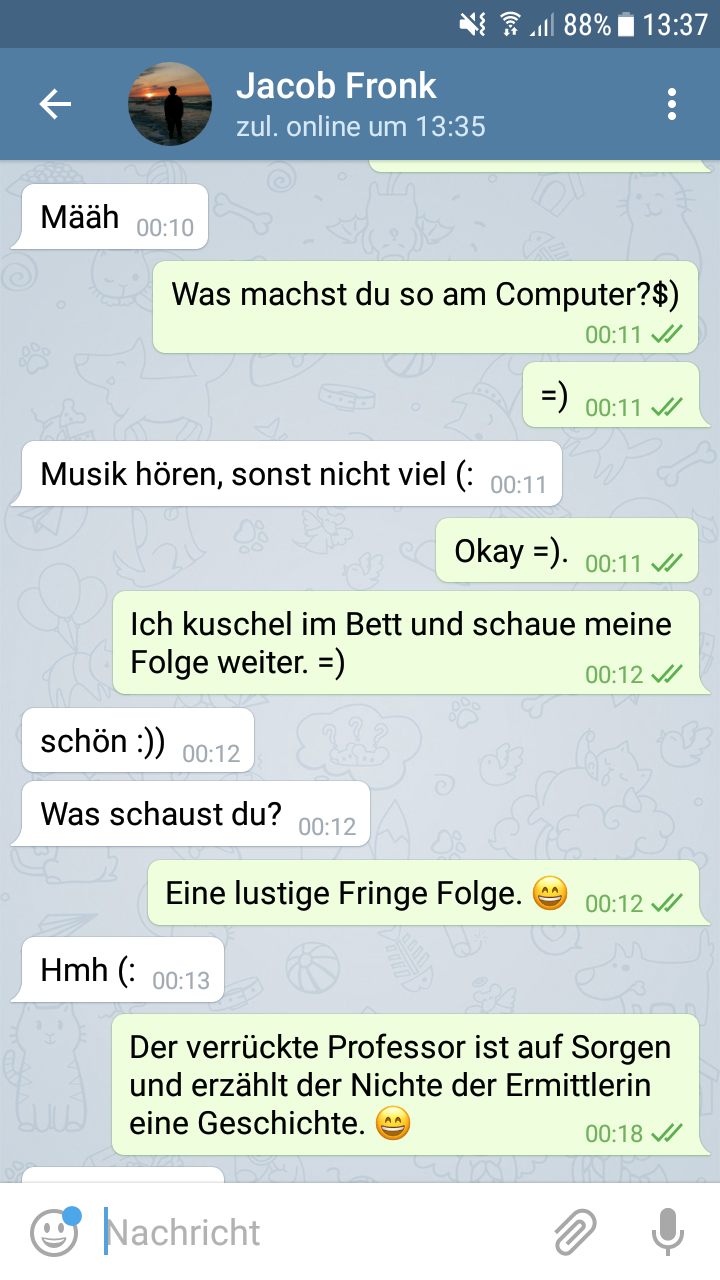Open the emoji picker
Image resolution: width=720 pixels, height=1280 pixels.
click(53, 1232)
